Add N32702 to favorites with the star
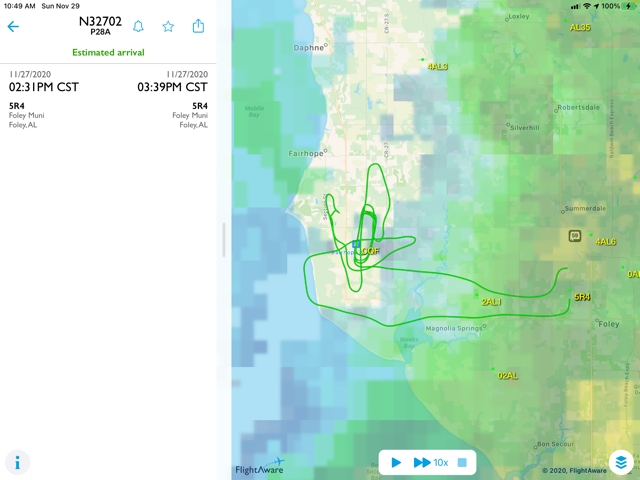 coord(168,27)
